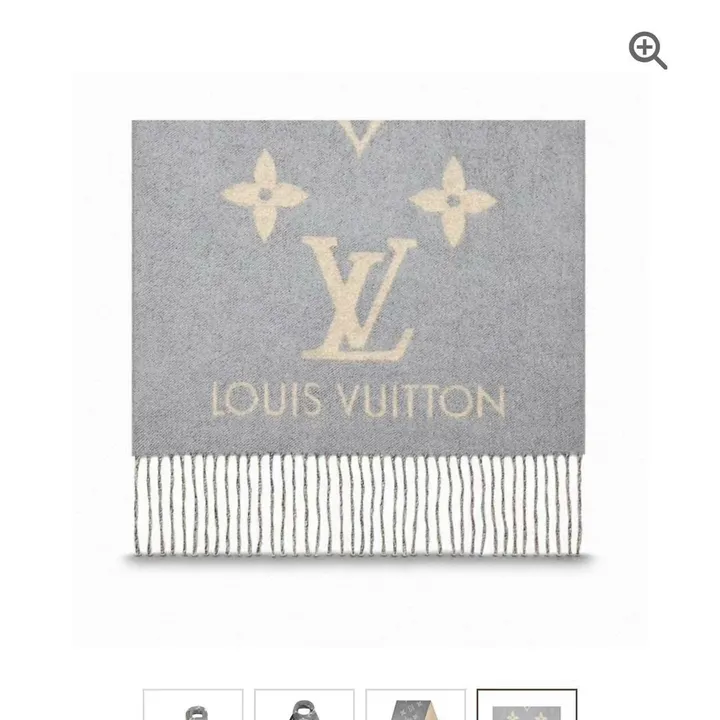Image resolution: width=720 pixels, height=720 pixels.
Task: Select the first product thumbnail
Action: (x=193, y=706)
